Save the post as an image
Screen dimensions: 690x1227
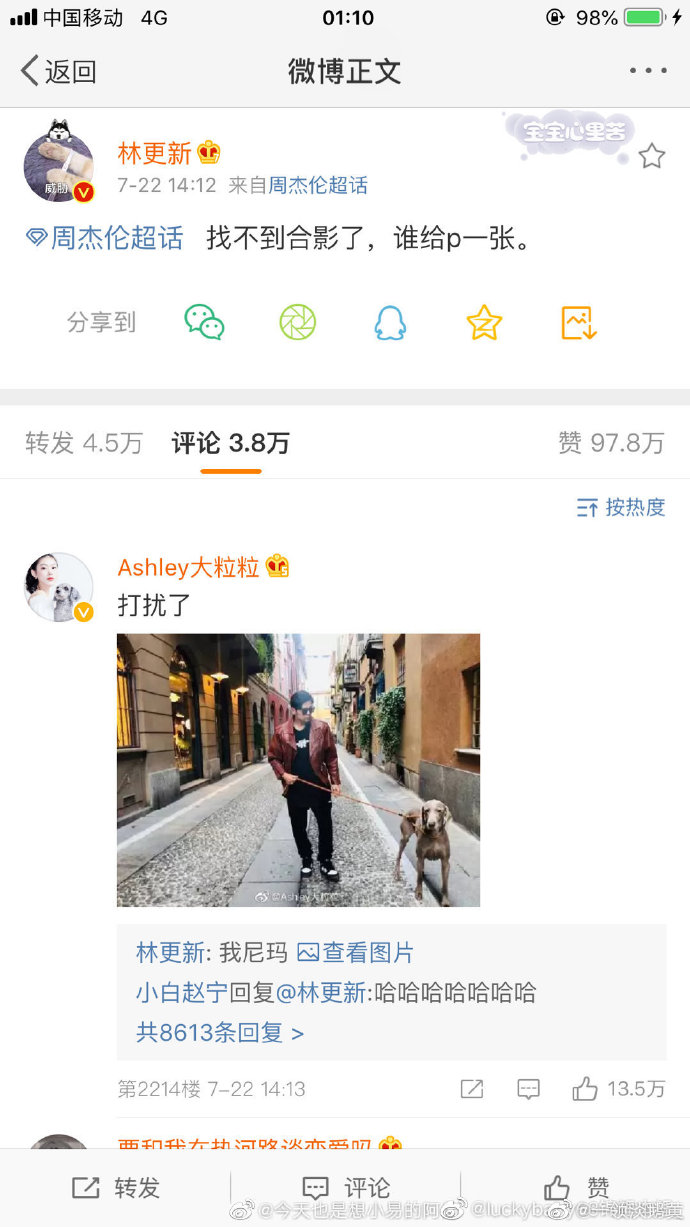579,322
